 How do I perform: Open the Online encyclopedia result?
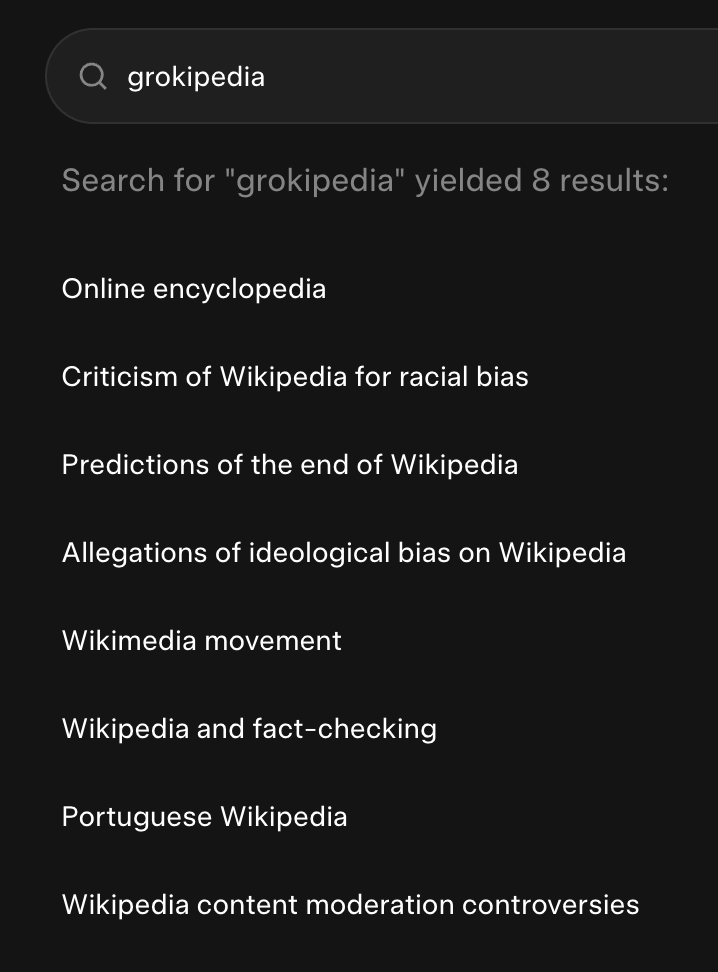[194, 289]
